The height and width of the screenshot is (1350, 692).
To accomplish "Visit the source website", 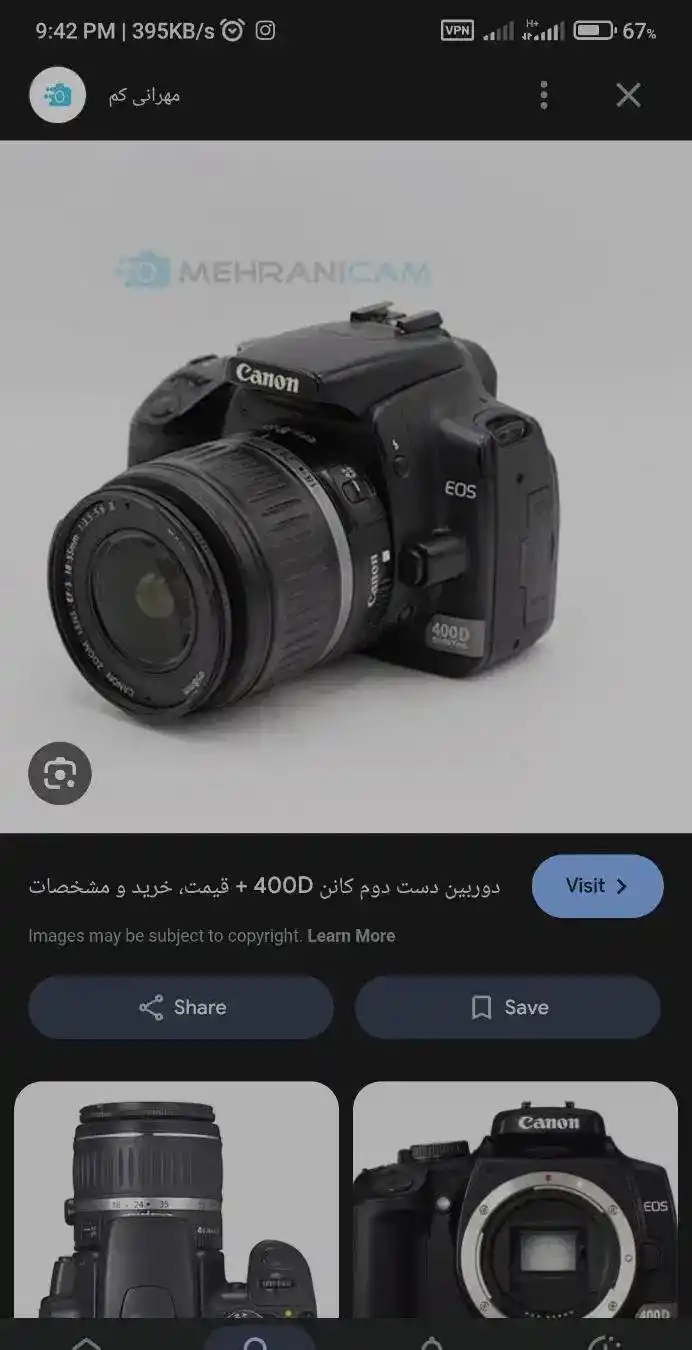I will (x=597, y=886).
